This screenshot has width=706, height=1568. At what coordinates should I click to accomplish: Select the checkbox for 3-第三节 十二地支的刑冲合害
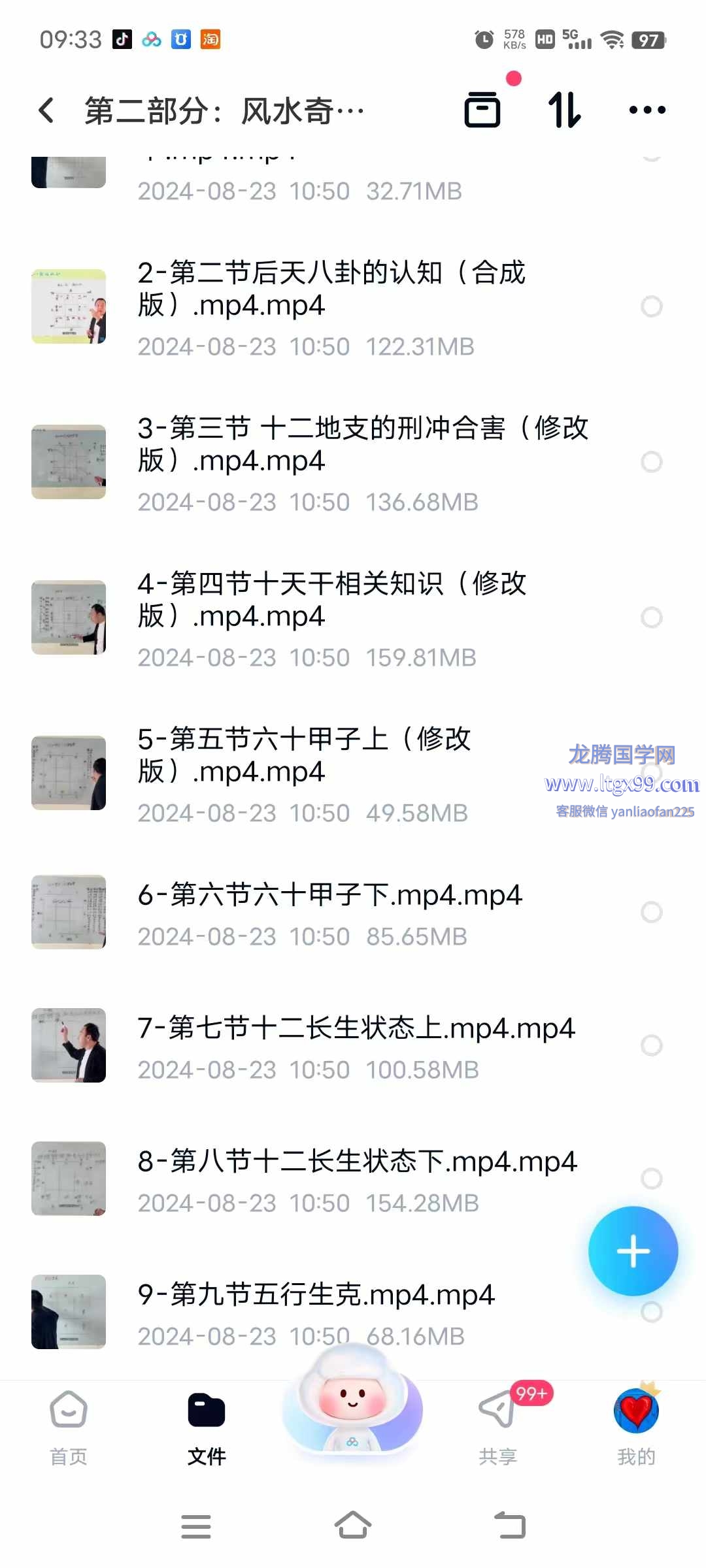652,462
